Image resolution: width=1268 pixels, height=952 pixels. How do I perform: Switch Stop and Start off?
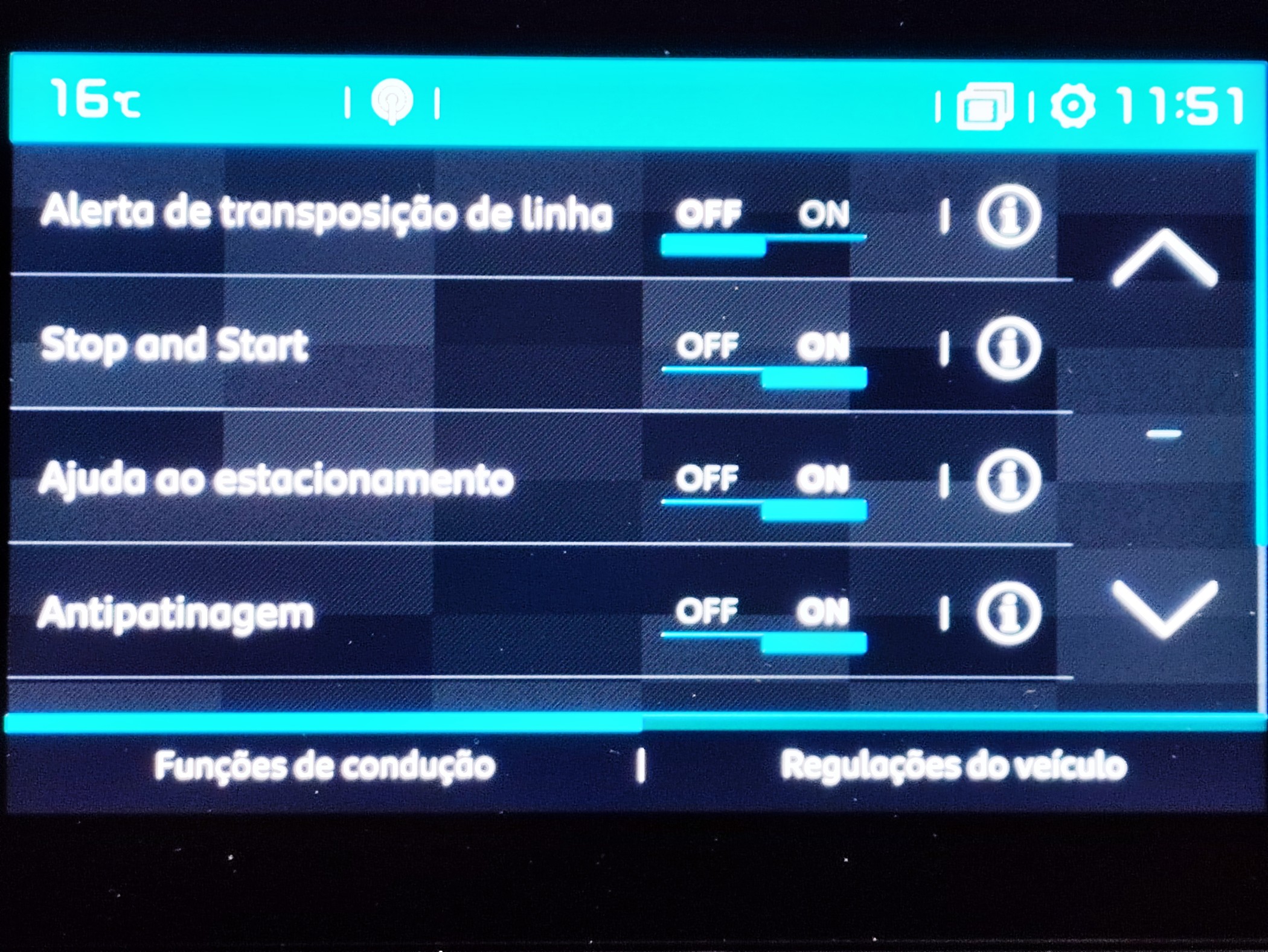[707, 347]
